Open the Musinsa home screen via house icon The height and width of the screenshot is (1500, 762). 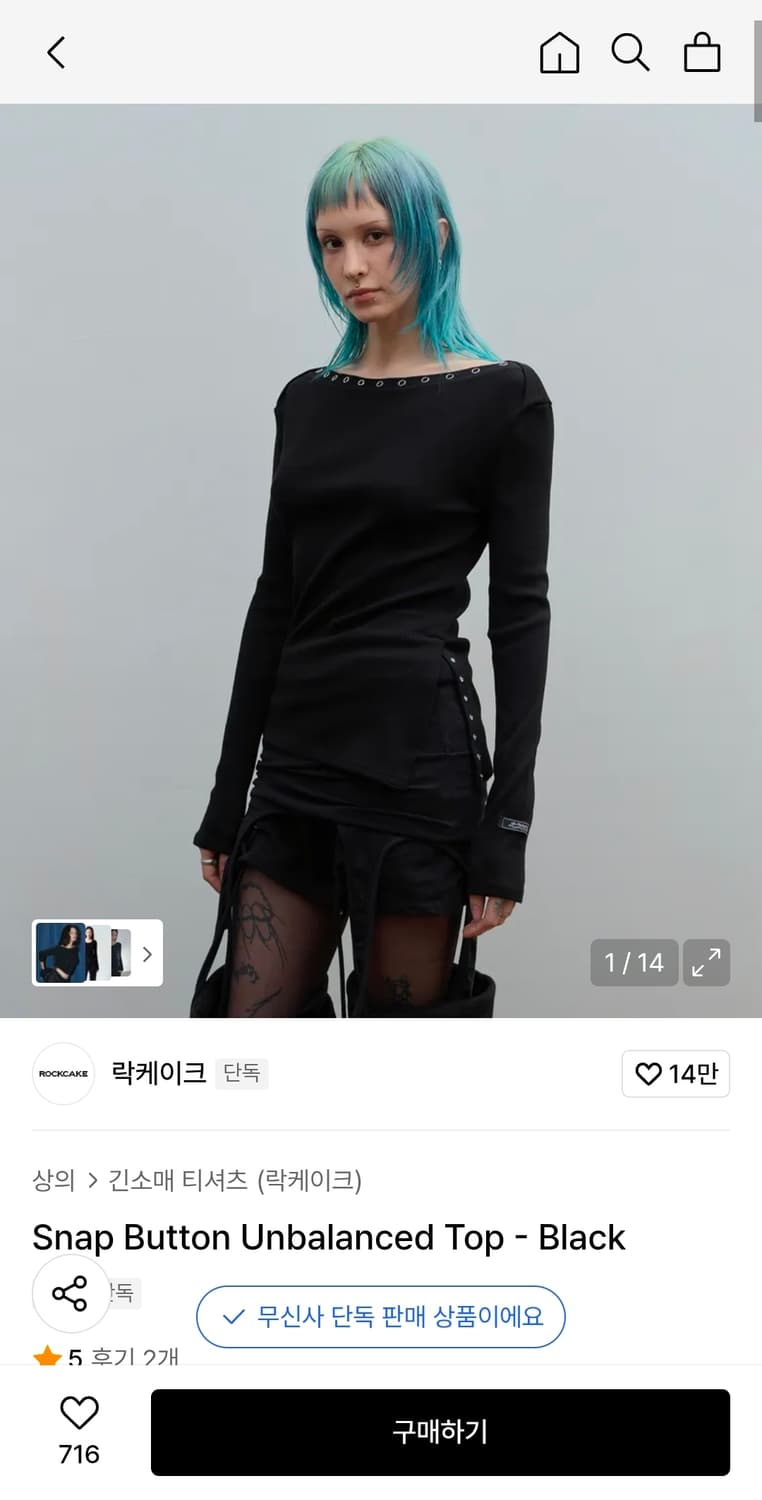[x=559, y=54]
